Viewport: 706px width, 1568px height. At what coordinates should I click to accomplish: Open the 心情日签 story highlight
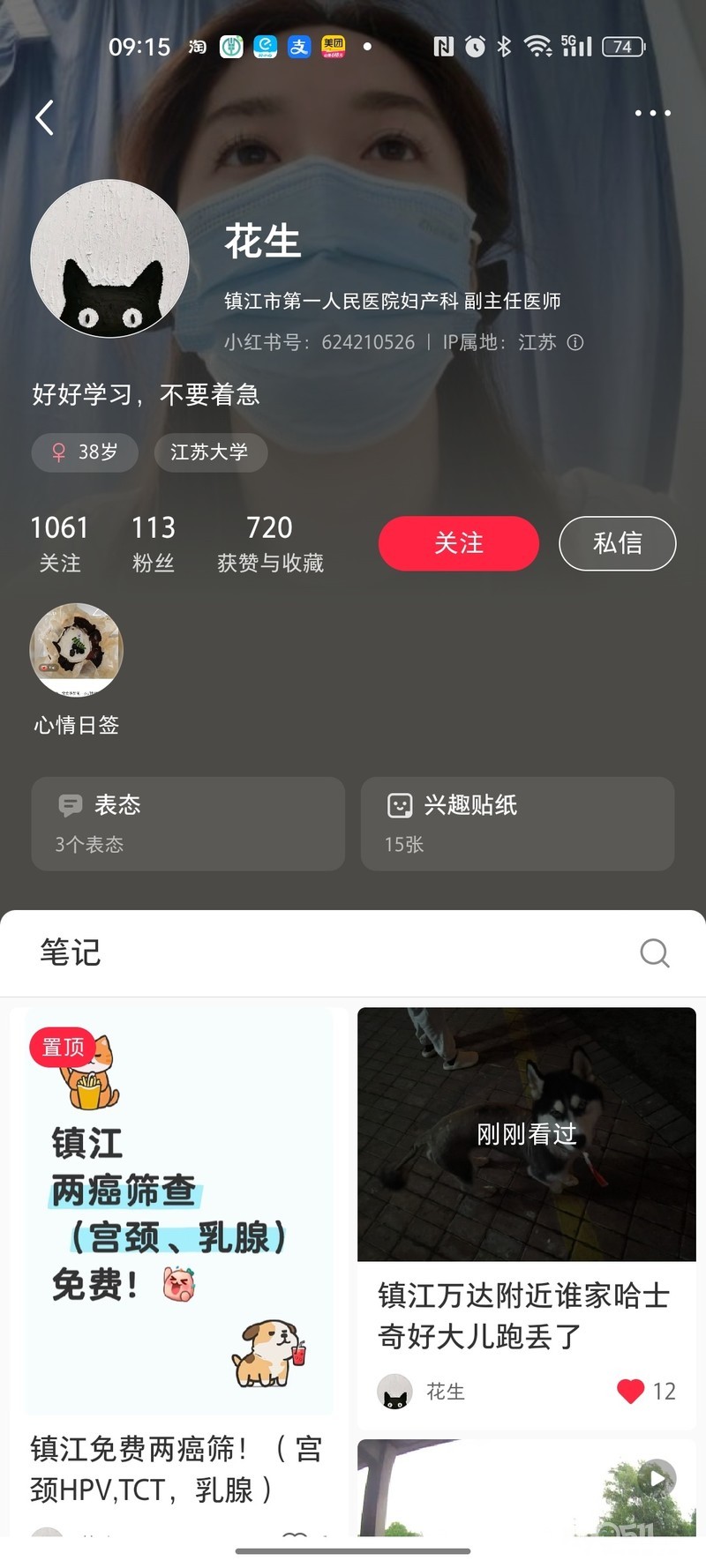(77, 651)
